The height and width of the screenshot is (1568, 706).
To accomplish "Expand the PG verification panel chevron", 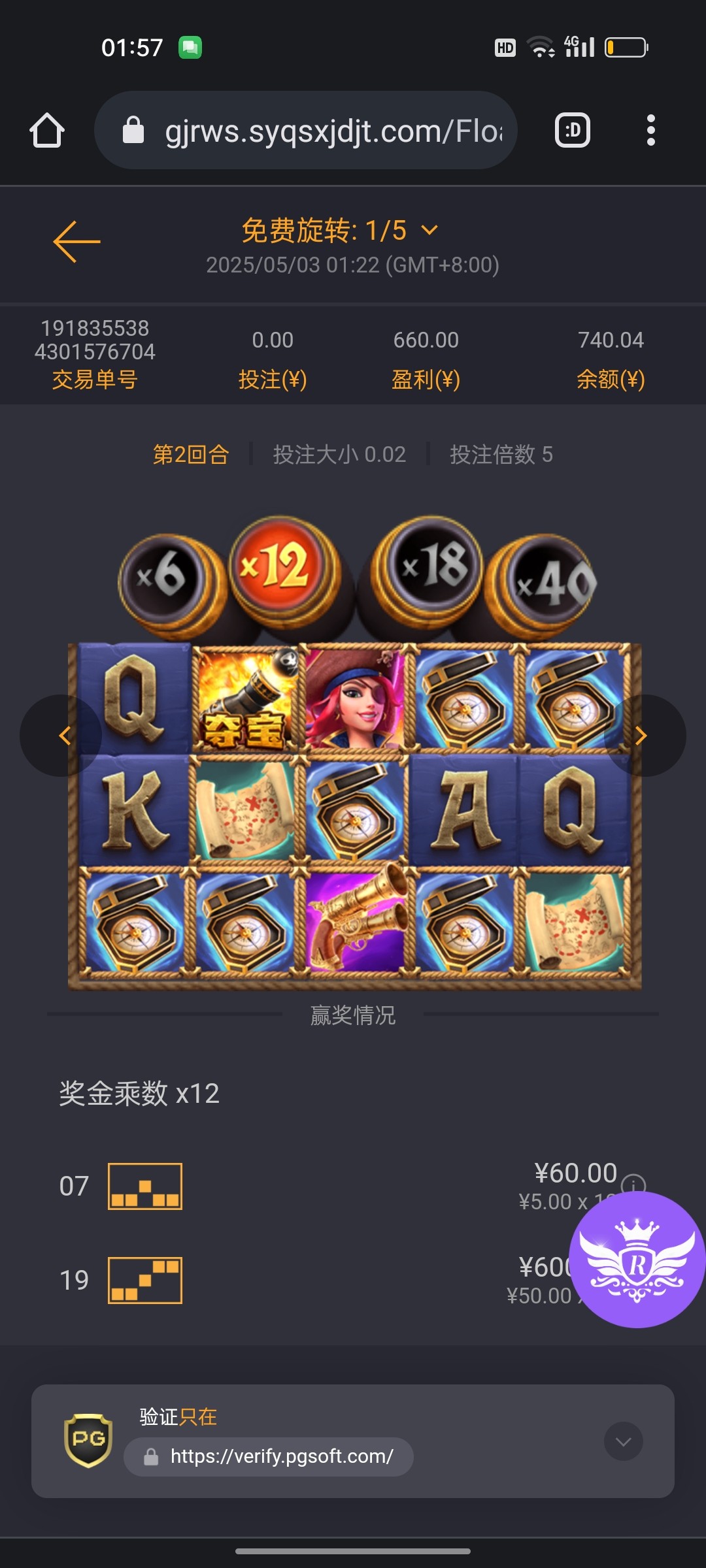I will point(623,1441).
